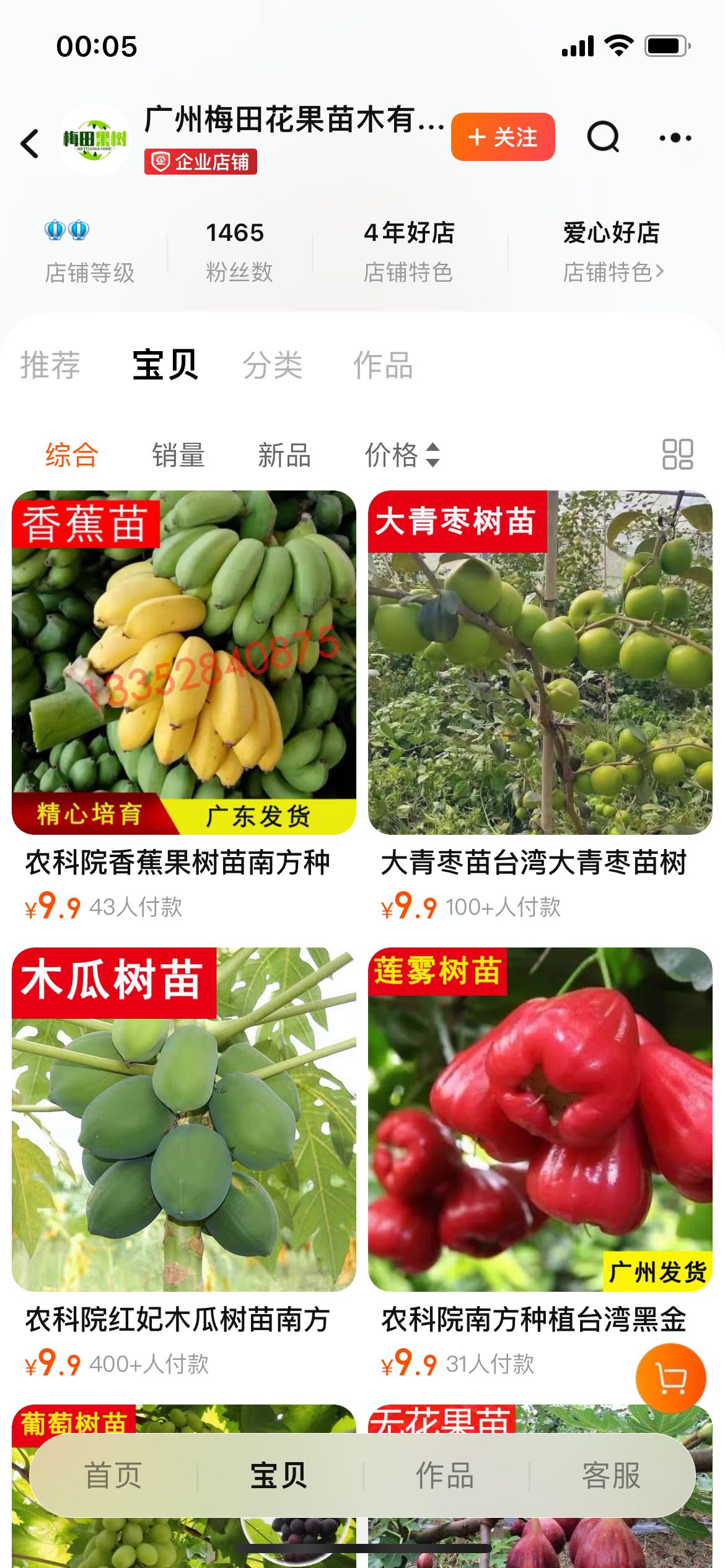Image resolution: width=725 pixels, height=1568 pixels.
Task: Select 作品 in the bottom bar
Action: (x=445, y=1475)
